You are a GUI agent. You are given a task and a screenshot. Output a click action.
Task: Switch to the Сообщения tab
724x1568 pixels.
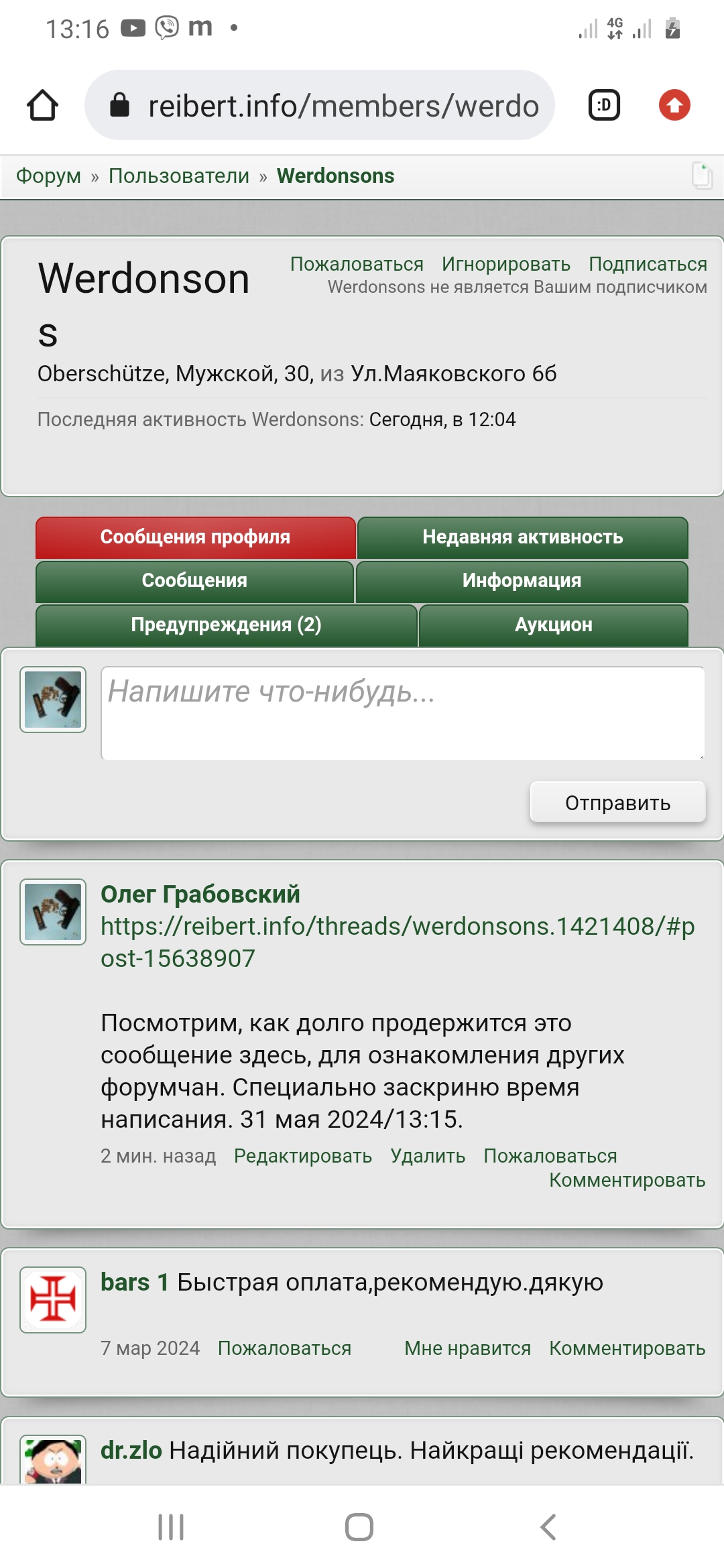pyautogui.click(x=194, y=581)
